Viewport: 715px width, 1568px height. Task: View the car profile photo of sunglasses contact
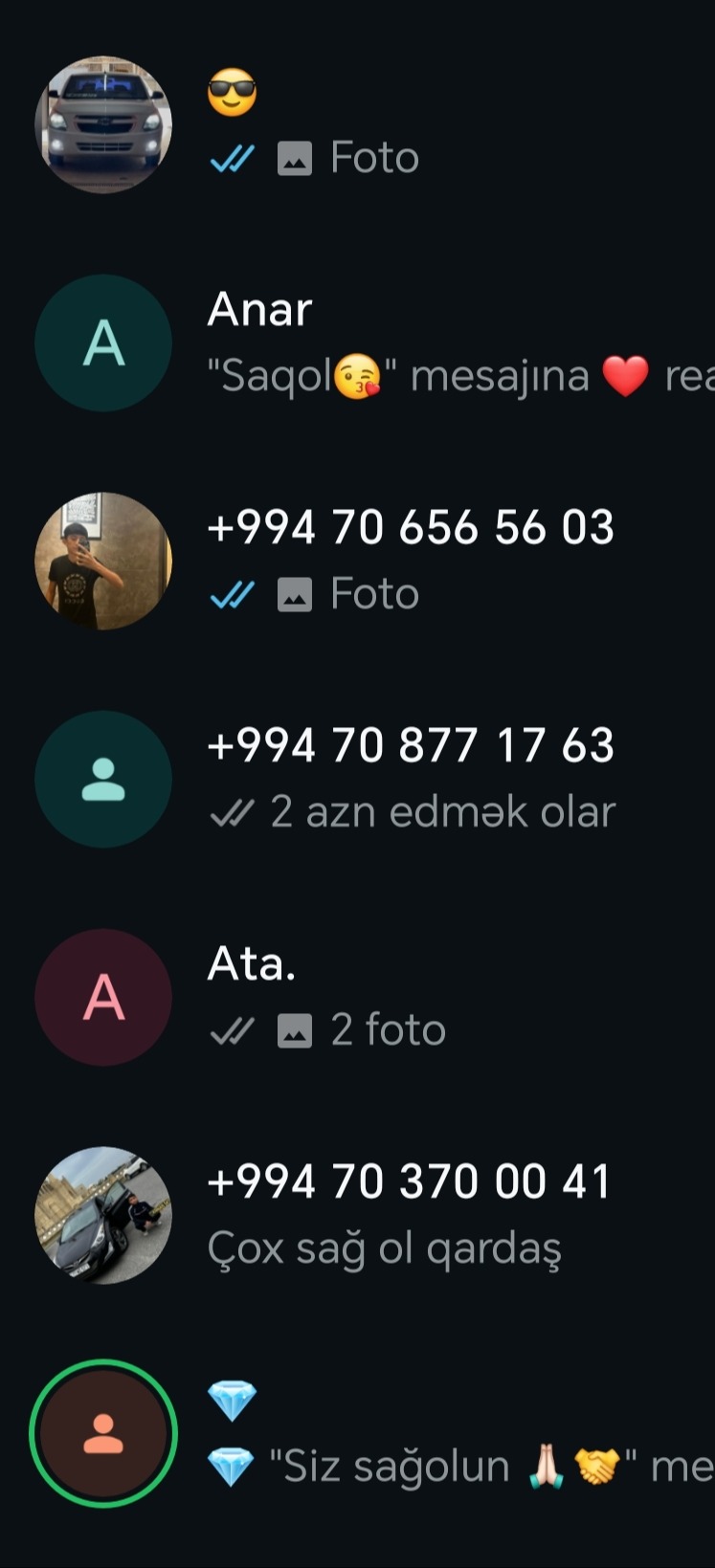click(x=103, y=124)
